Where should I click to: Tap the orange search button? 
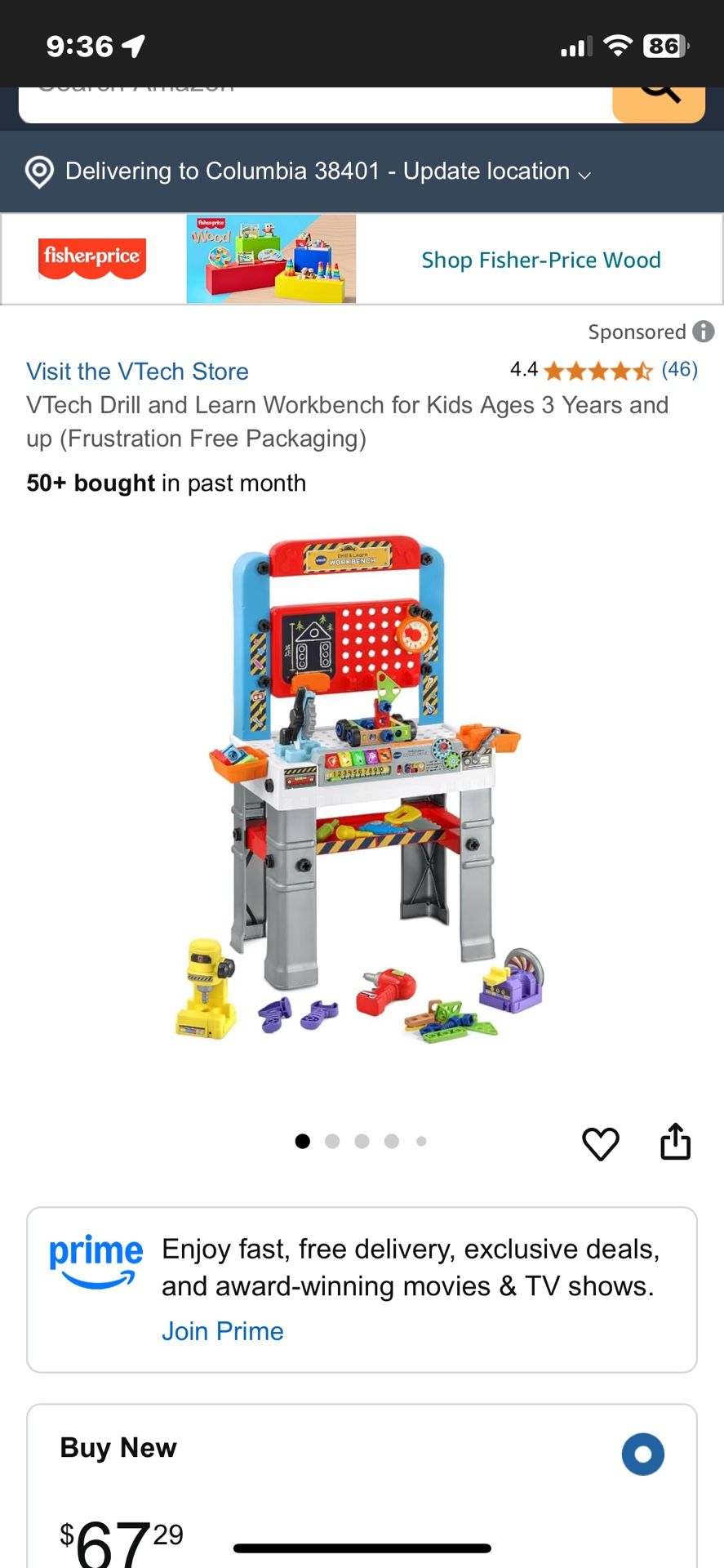click(658, 104)
